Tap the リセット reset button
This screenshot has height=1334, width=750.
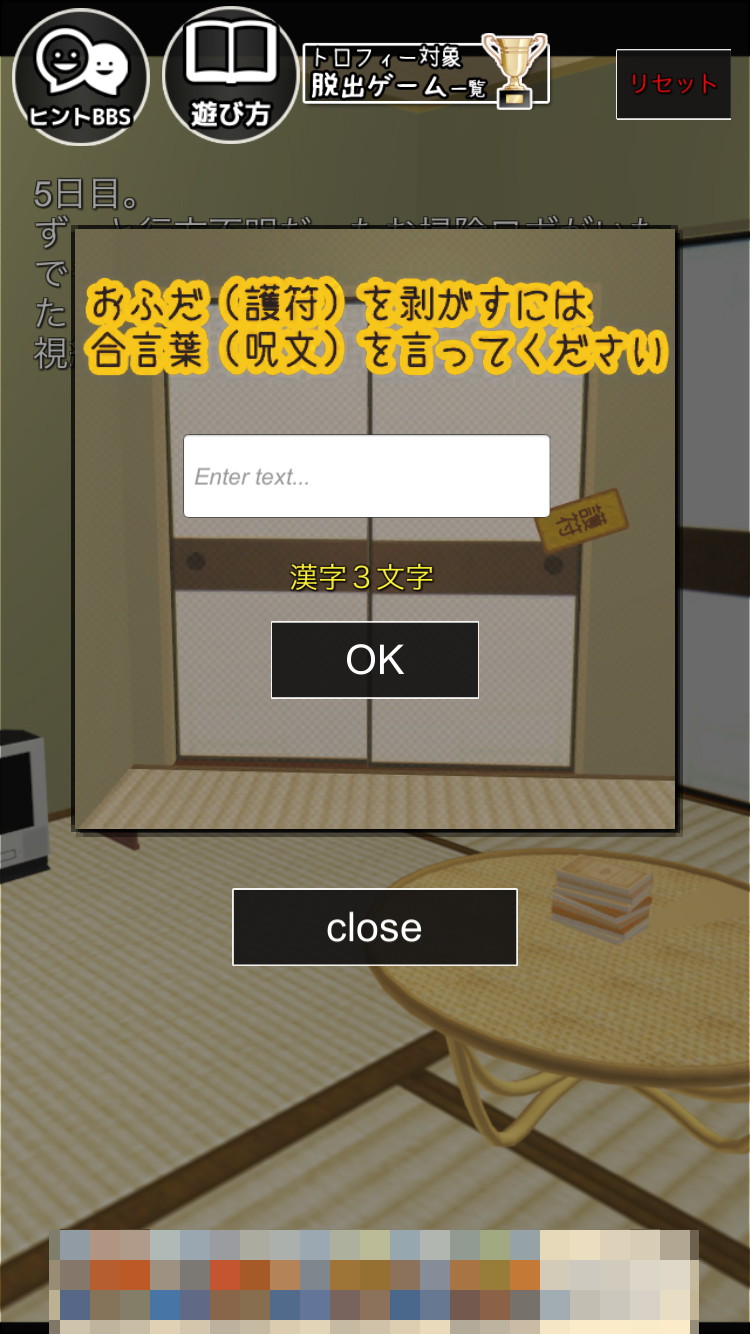pyautogui.click(x=673, y=84)
